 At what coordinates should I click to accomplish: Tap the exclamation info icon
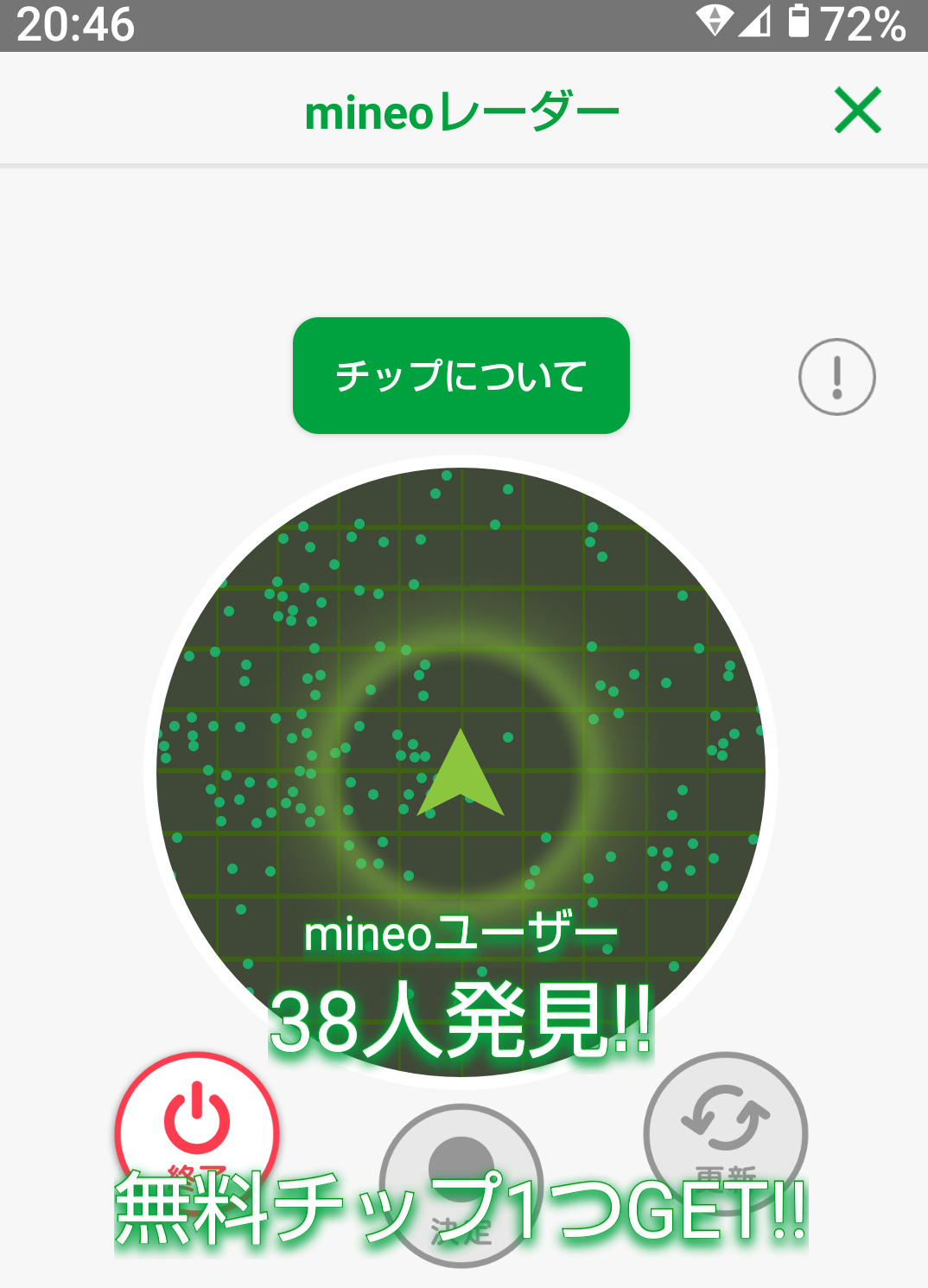pos(836,377)
